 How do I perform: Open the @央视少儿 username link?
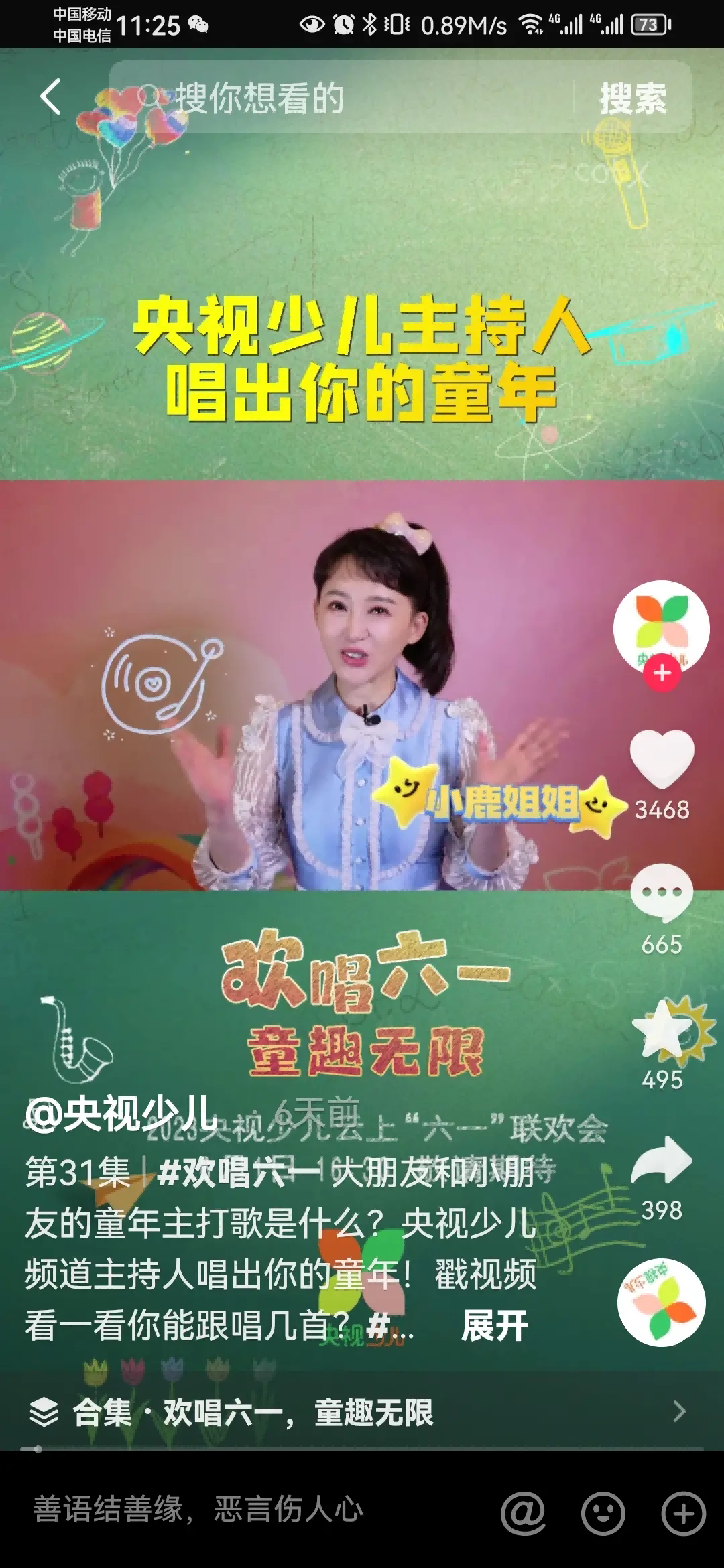point(122,1114)
